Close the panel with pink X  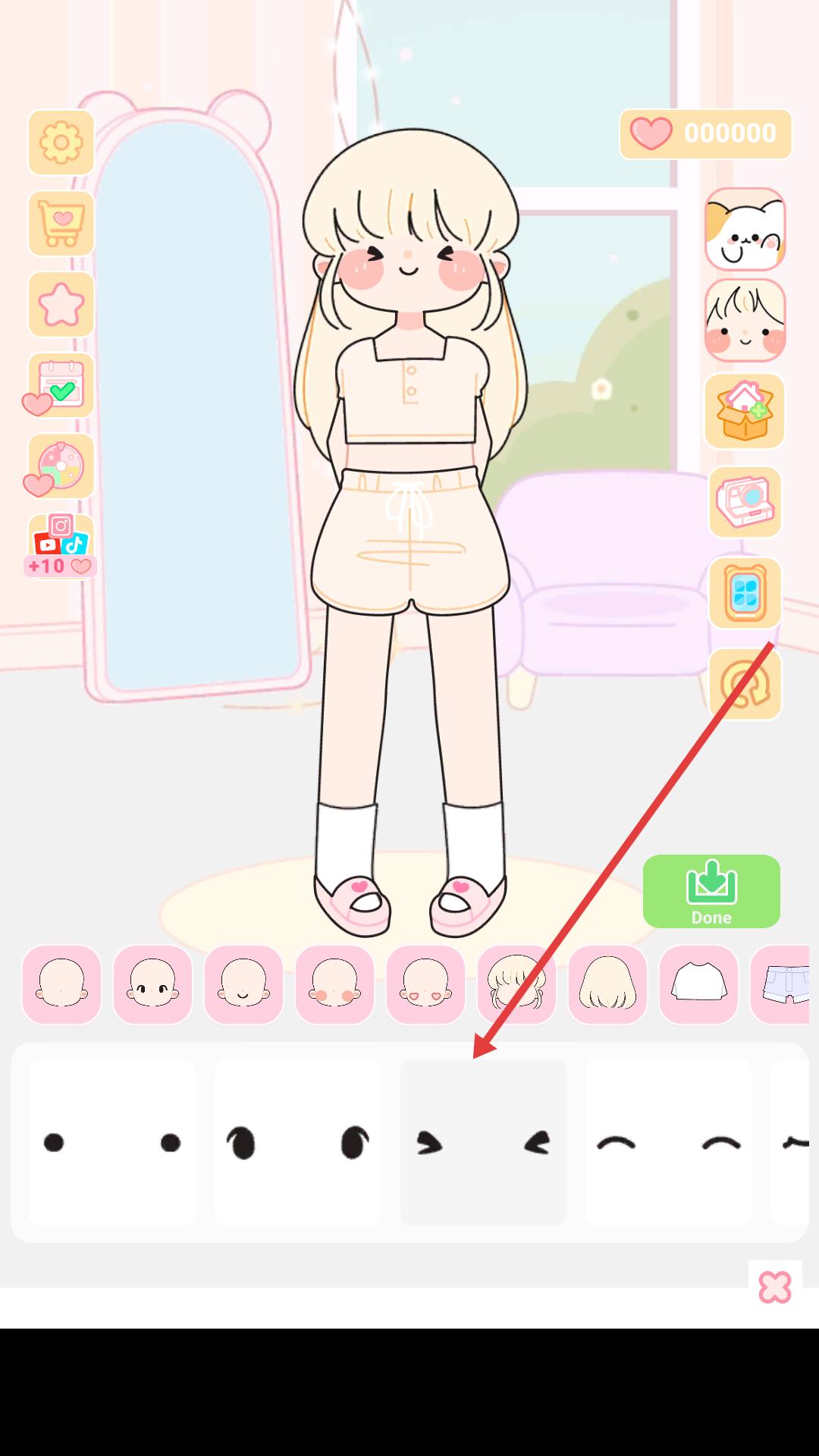[774, 1288]
